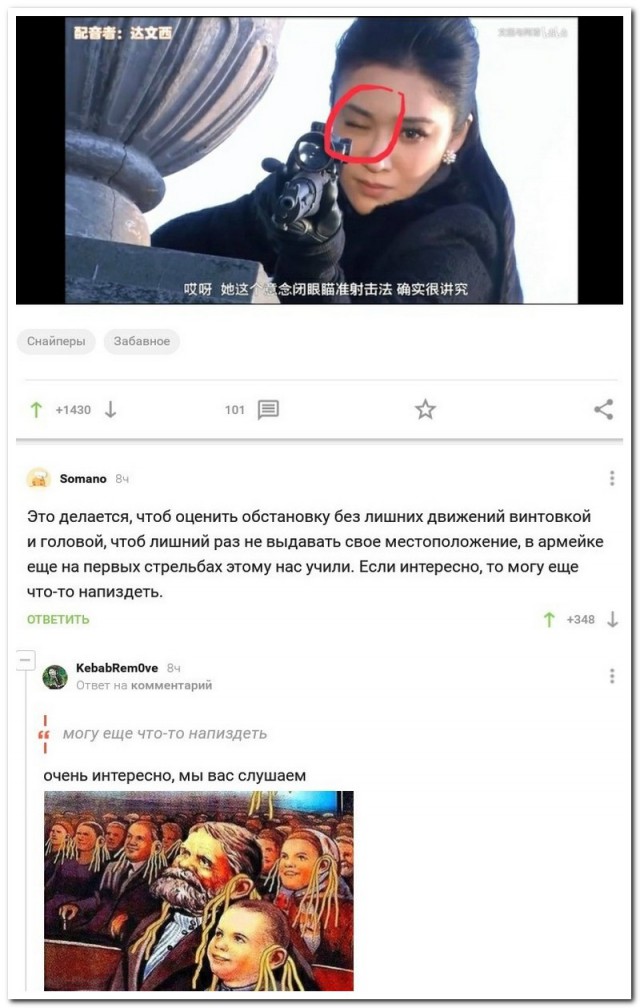Open the spaghetti-ears picture in KebabRem0ve's reply

coord(198,890)
